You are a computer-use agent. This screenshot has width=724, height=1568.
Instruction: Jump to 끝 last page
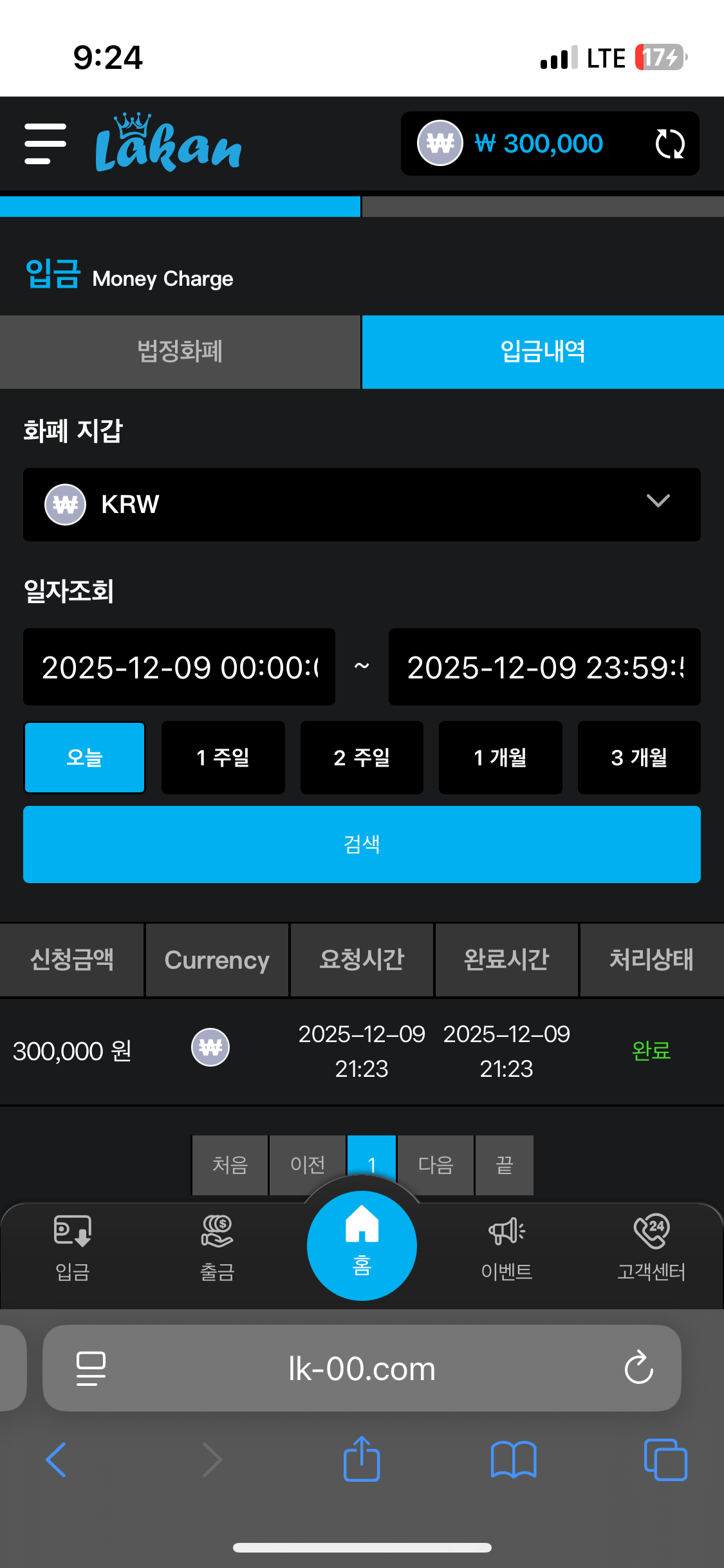tap(504, 1164)
